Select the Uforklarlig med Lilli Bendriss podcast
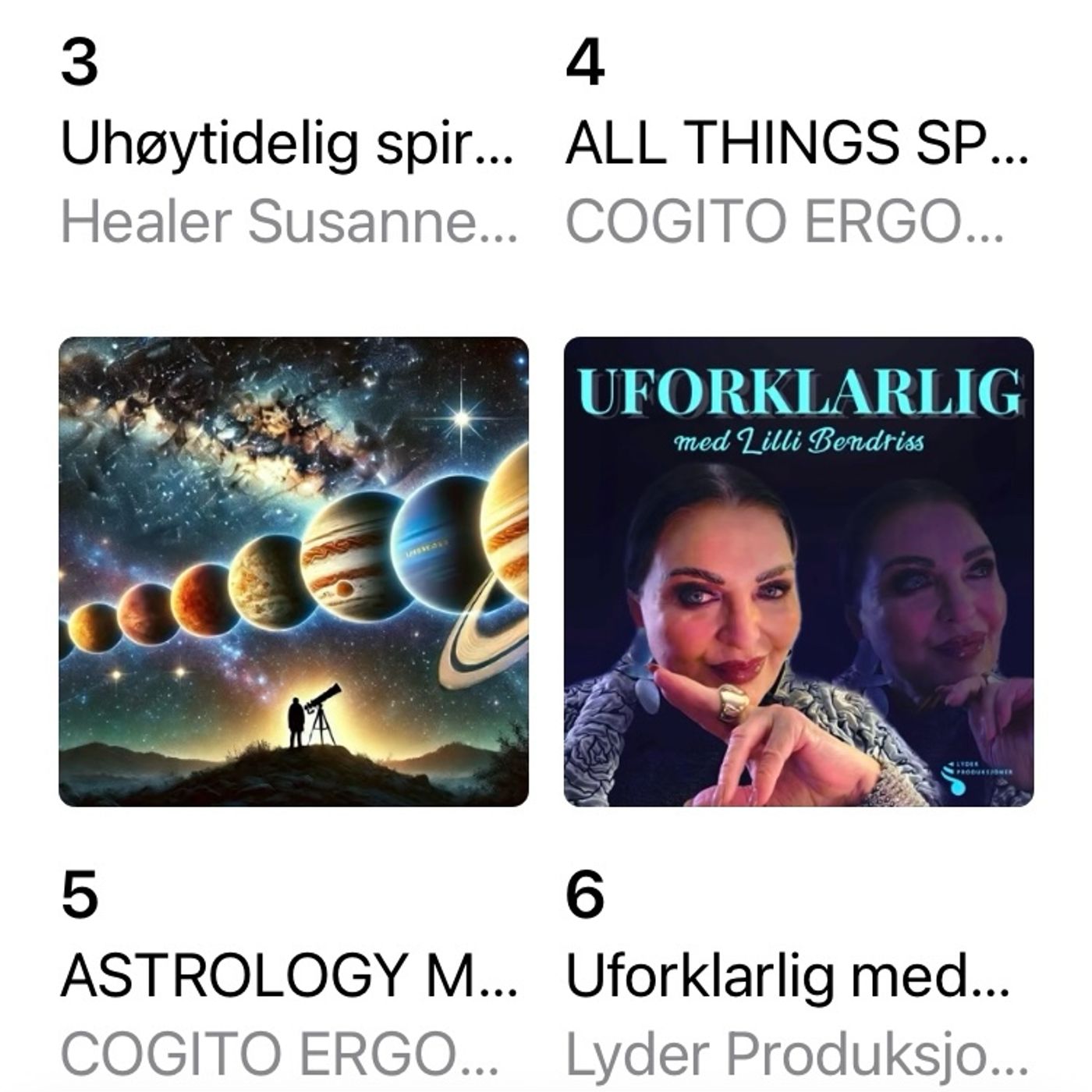Image resolution: width=1092 pixels, height=1092 pixels. click(799, 572)
